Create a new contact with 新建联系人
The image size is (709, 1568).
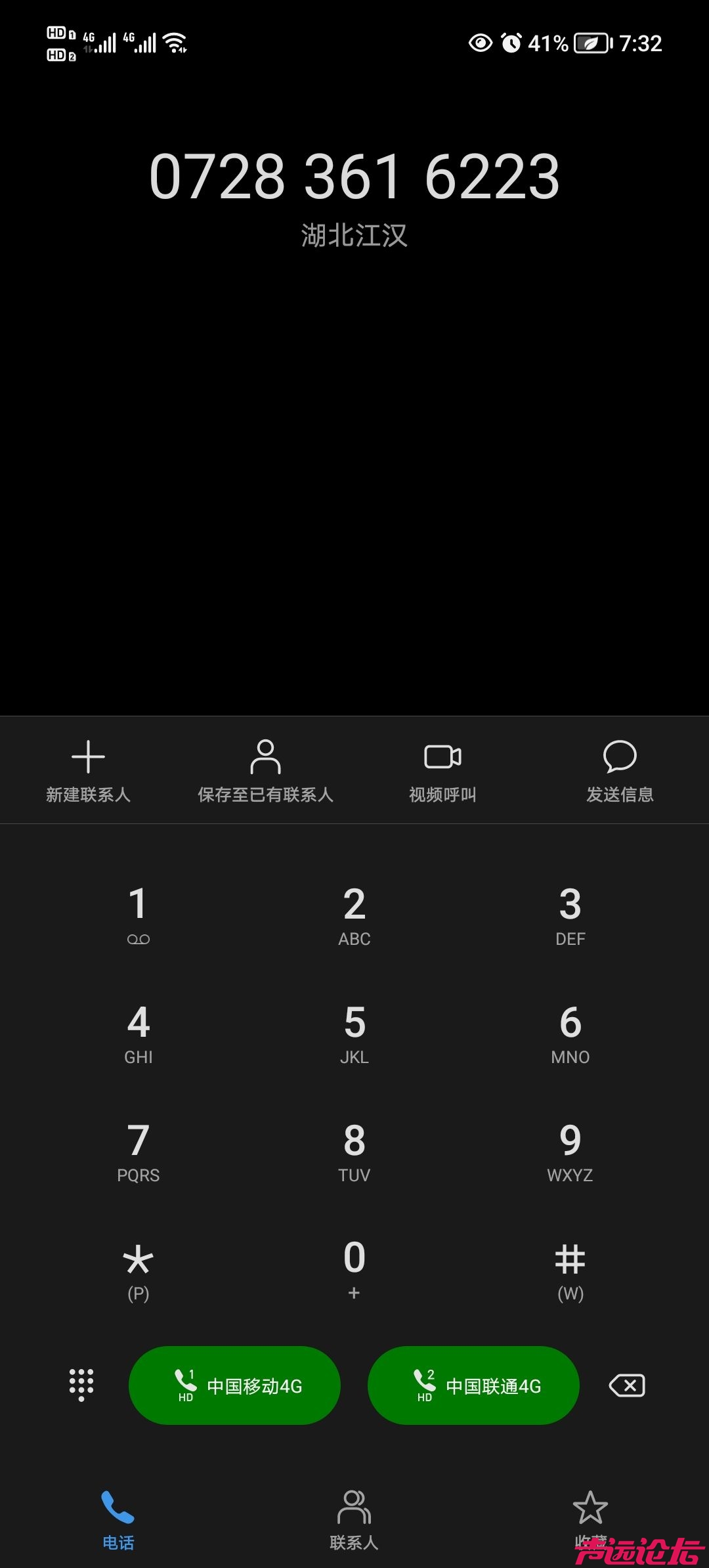point(88,770)
